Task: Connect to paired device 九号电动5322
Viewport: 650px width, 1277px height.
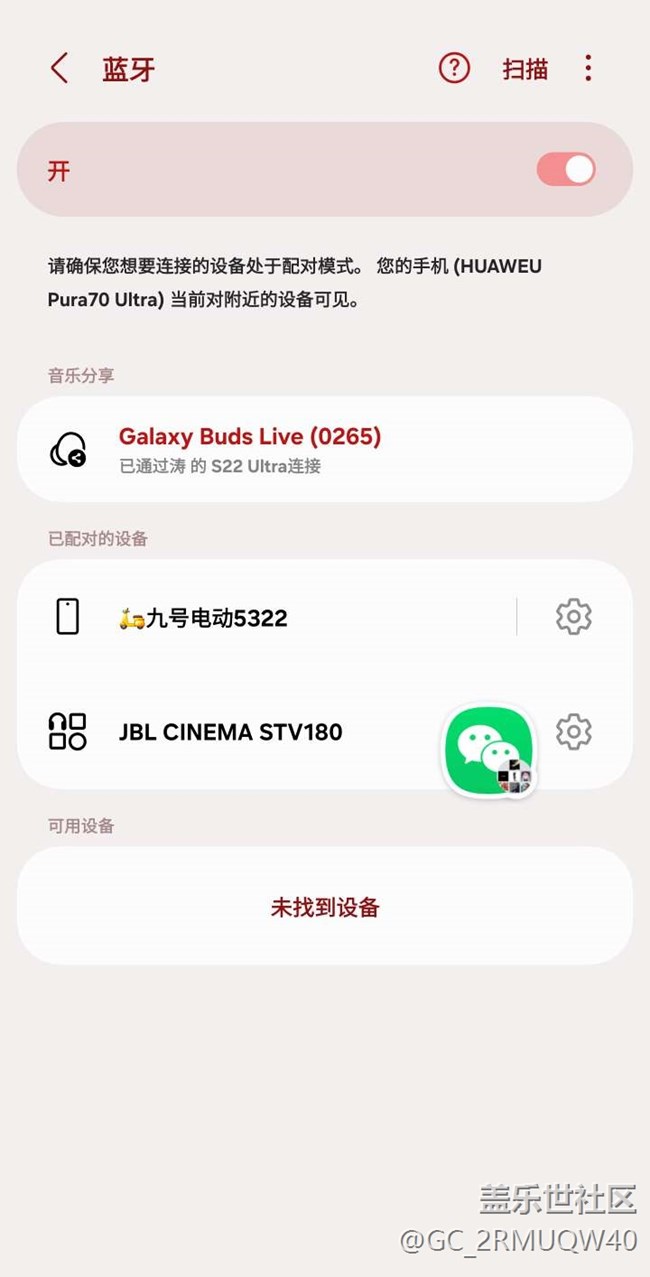Action: point(280,618)
